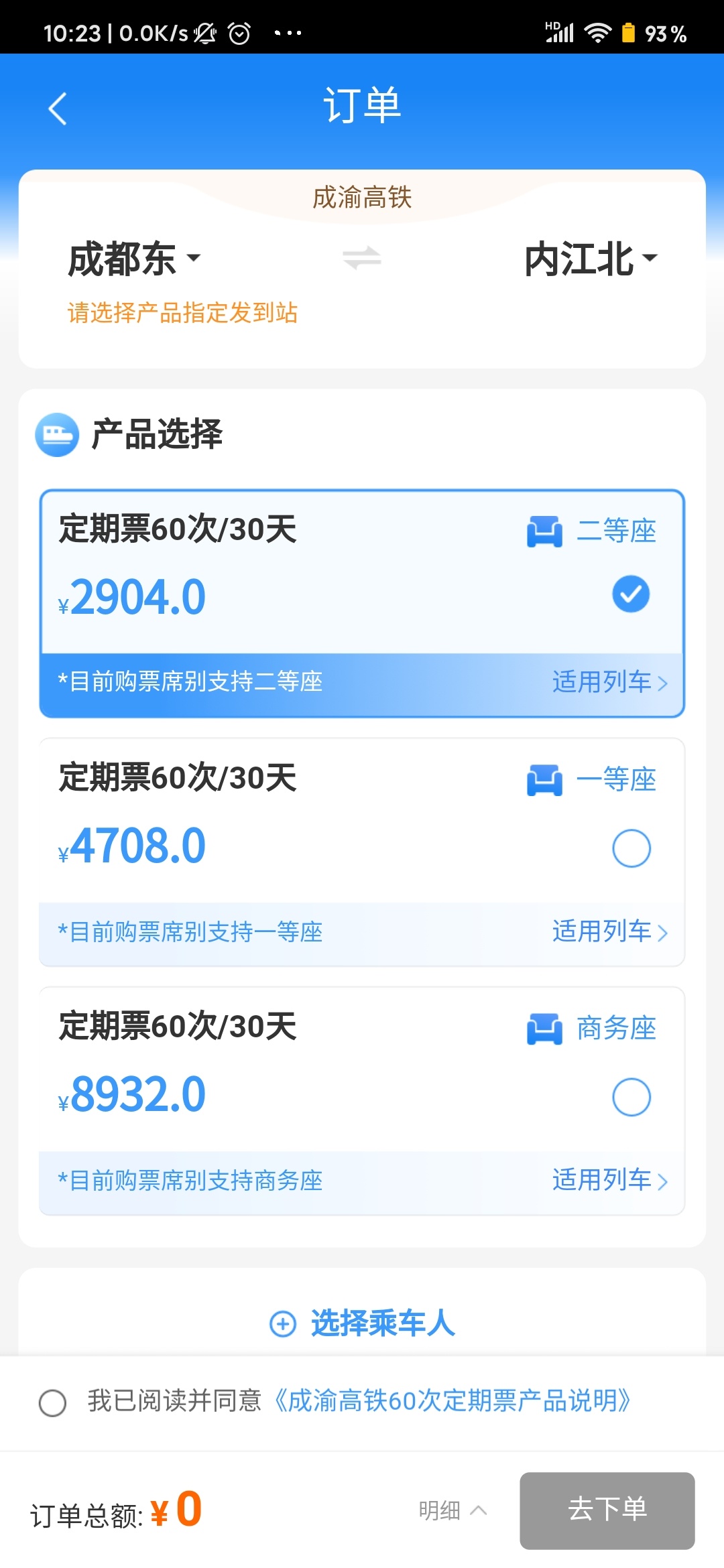Swap departure and arrival stations
The width and height of the screenshot is (724, 1568).
click(362, 258)
